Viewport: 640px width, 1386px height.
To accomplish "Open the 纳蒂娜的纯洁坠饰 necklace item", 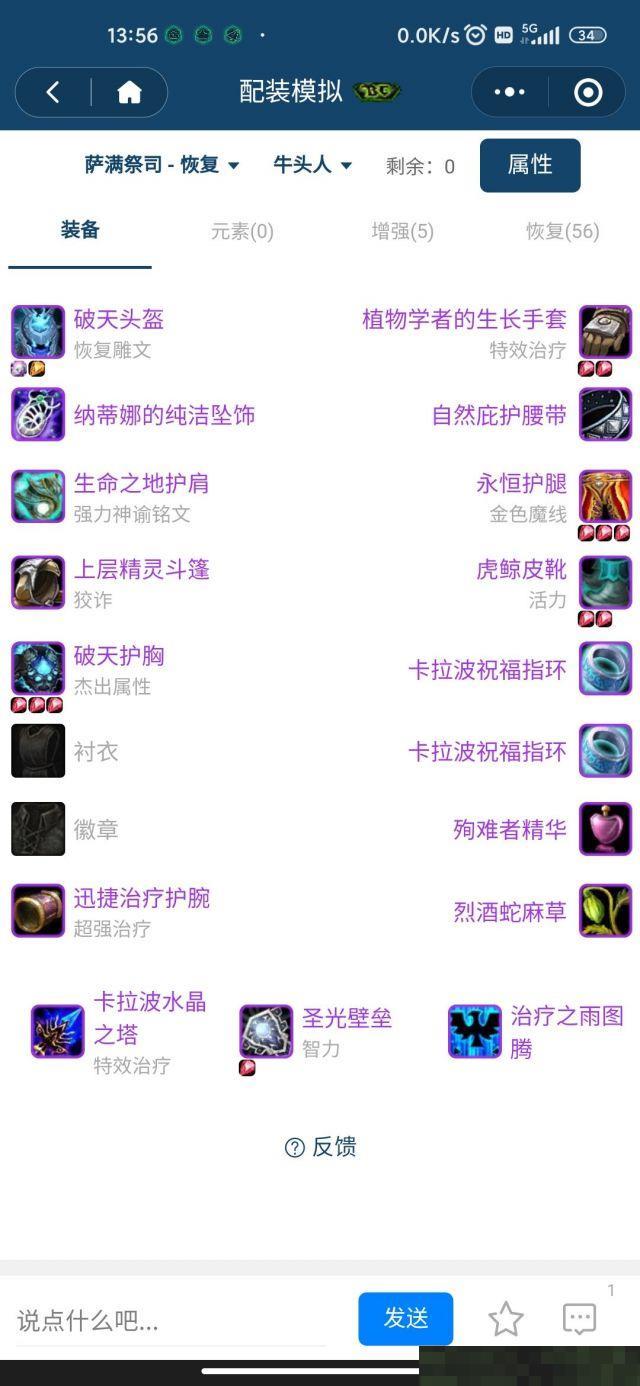I will coord(164,415).
